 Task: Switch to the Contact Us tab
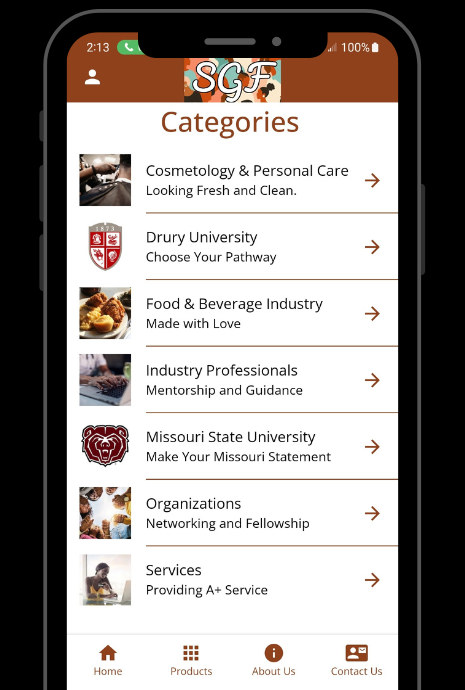(356, 661)
